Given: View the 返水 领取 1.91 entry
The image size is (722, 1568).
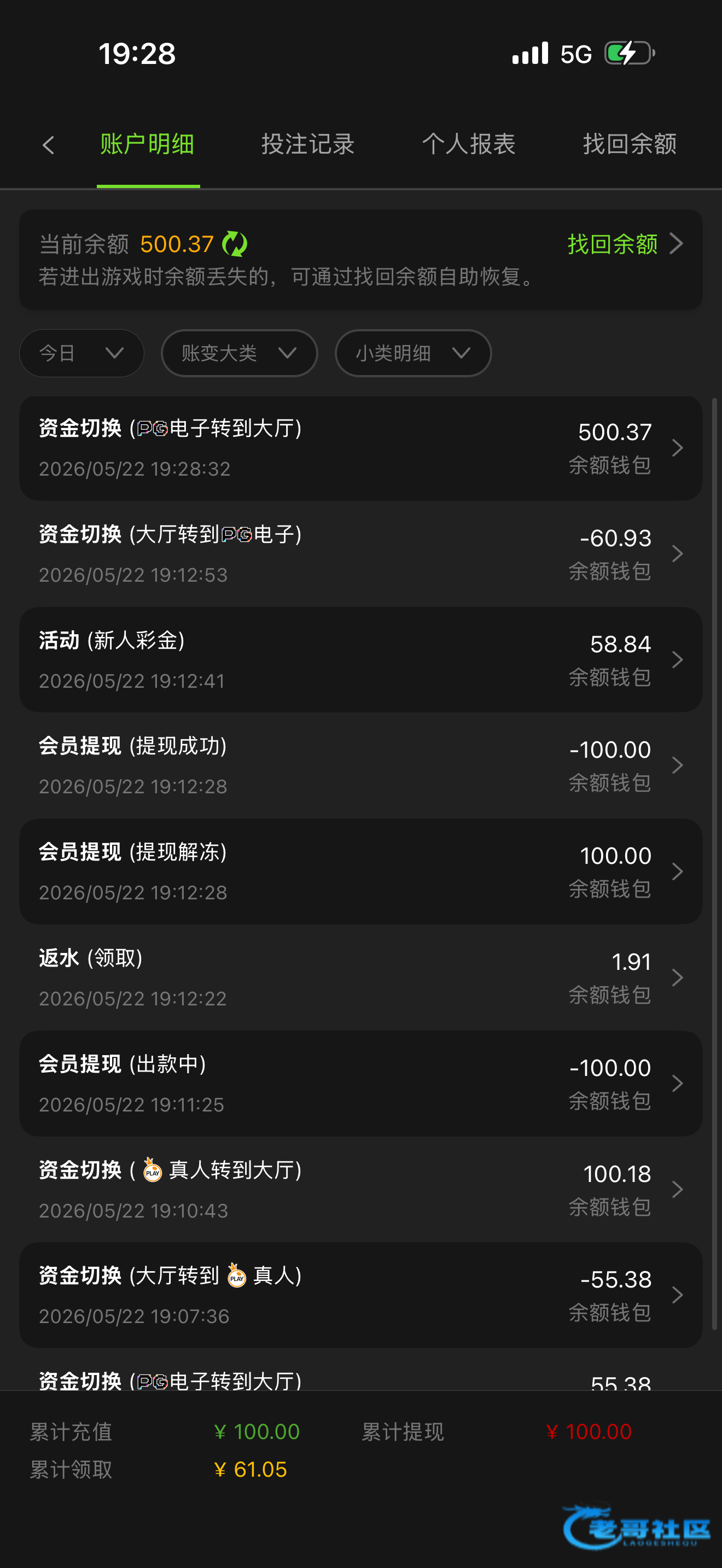Looking at the screenshot, I should point(361,978).
